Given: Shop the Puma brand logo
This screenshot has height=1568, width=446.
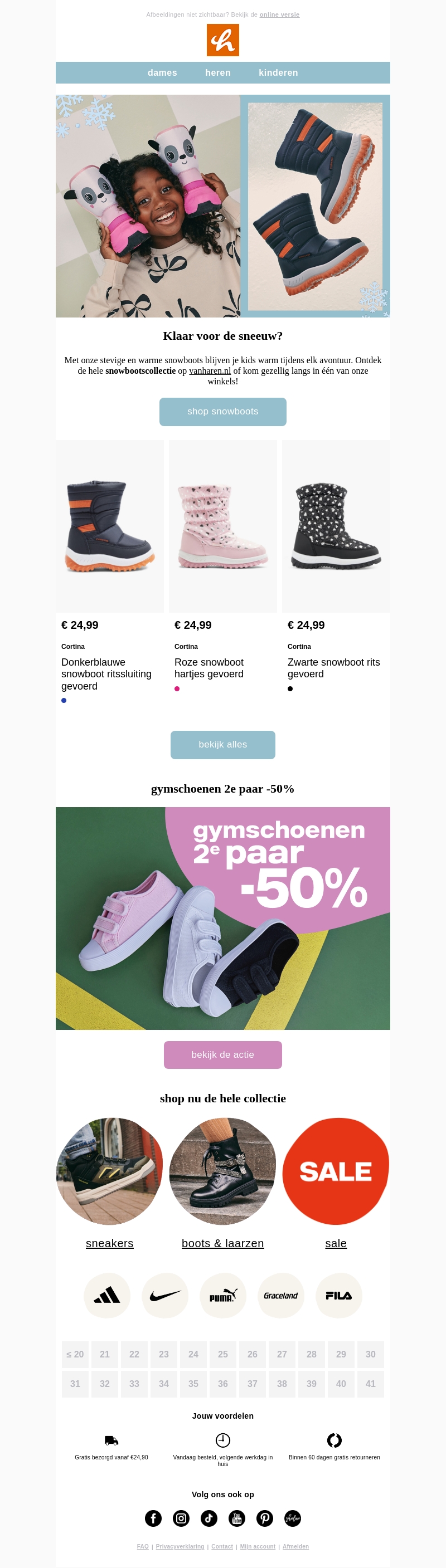Looking at the screenshot, I should (x=222, y=1295).
